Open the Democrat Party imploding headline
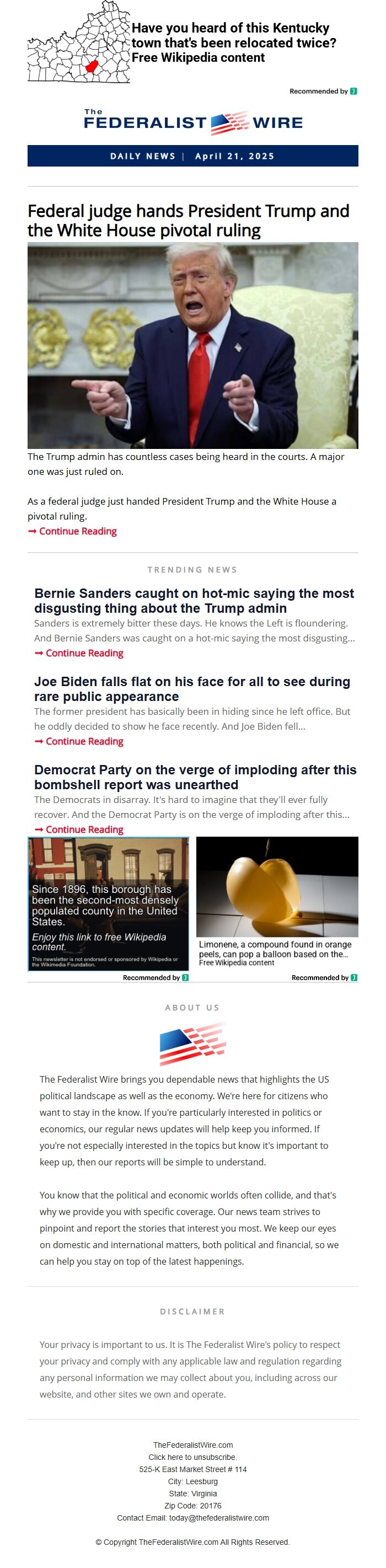Screen dimensions: 386x1568 pos(195,777)
